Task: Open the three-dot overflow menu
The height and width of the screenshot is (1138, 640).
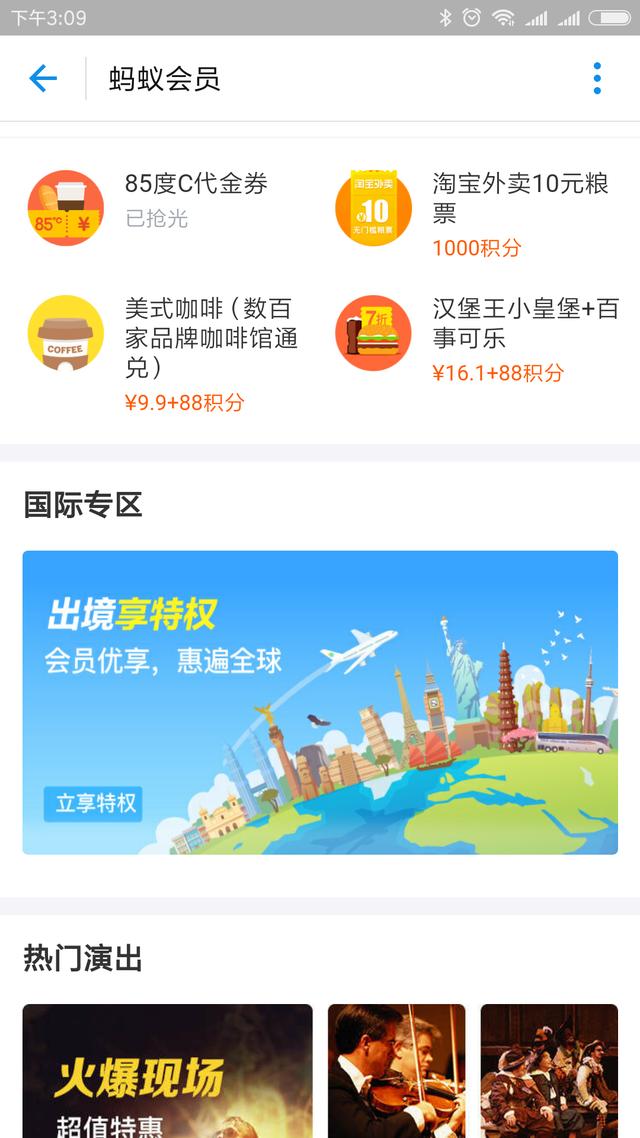Action: pyautogui.click(x=597, y=78)
